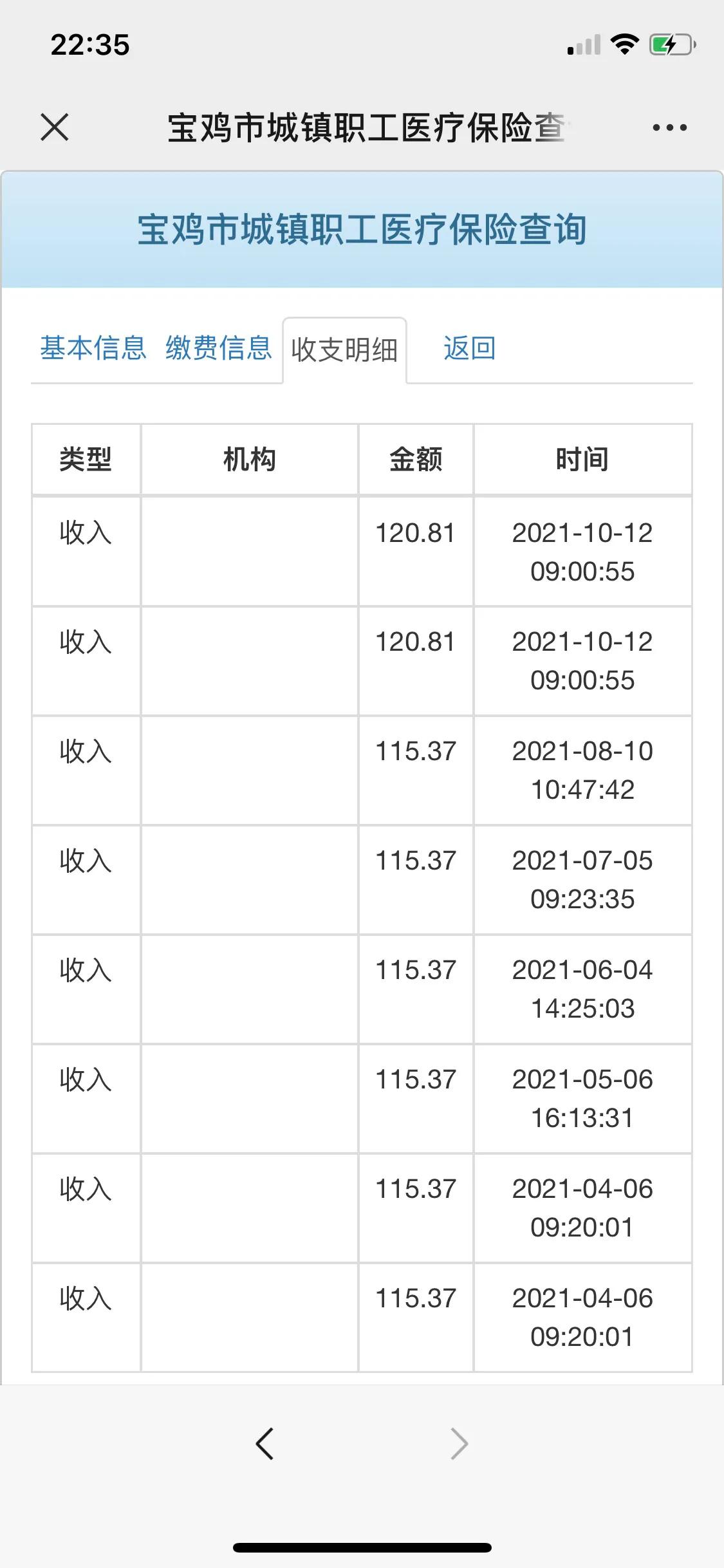Tap the Wi-Fi icon in the status bar
Image resolution: width=724 pixels, height=1568 pixels.
pyautogui.click(x=622, y=42)
